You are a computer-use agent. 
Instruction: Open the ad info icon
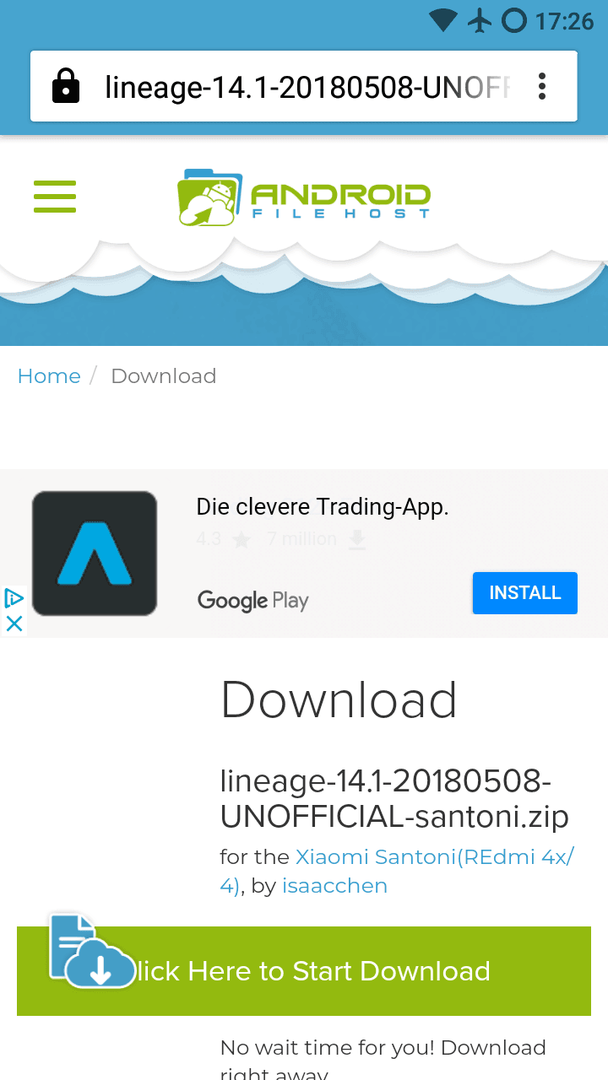(14, 599)
